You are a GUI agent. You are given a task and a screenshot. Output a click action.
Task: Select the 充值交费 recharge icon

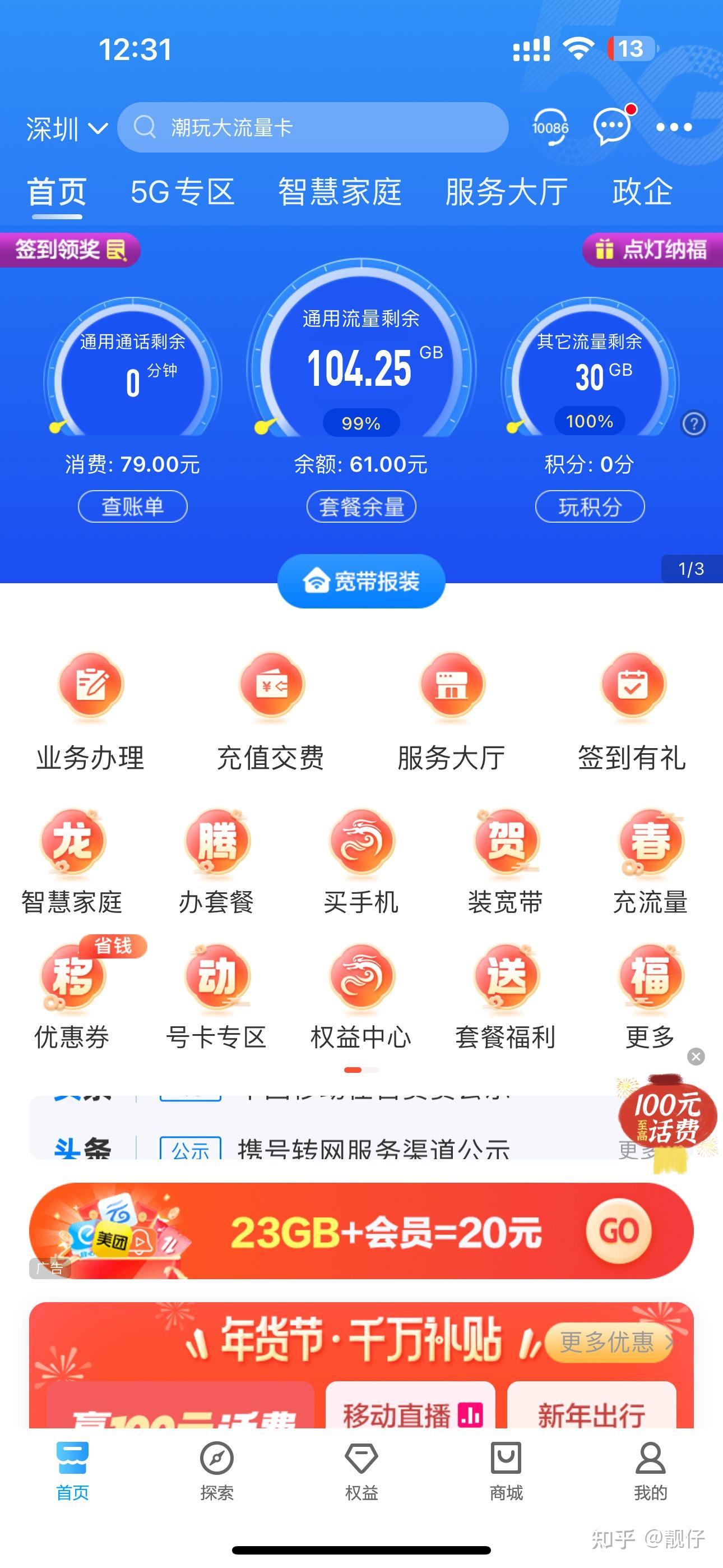pyautogui.click(x=271, y=700)
